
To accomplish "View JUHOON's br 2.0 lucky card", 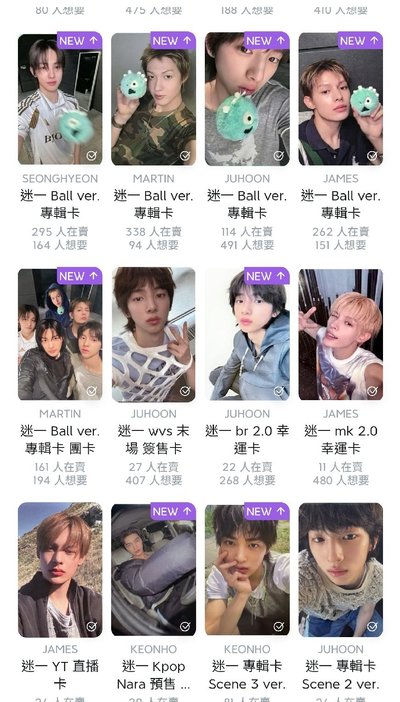I will pos(247,334).
